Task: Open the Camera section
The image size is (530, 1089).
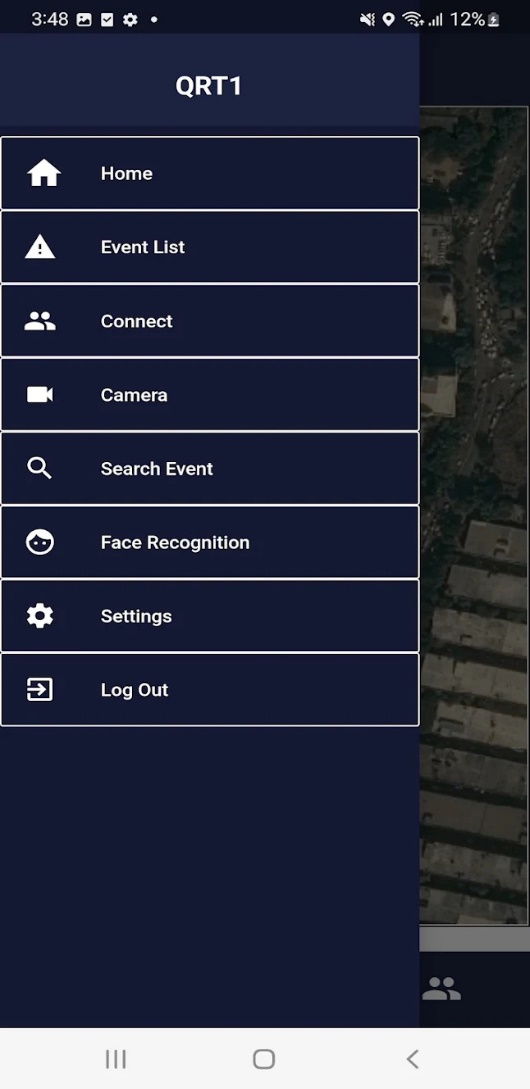Action: [x=210, y=394]
